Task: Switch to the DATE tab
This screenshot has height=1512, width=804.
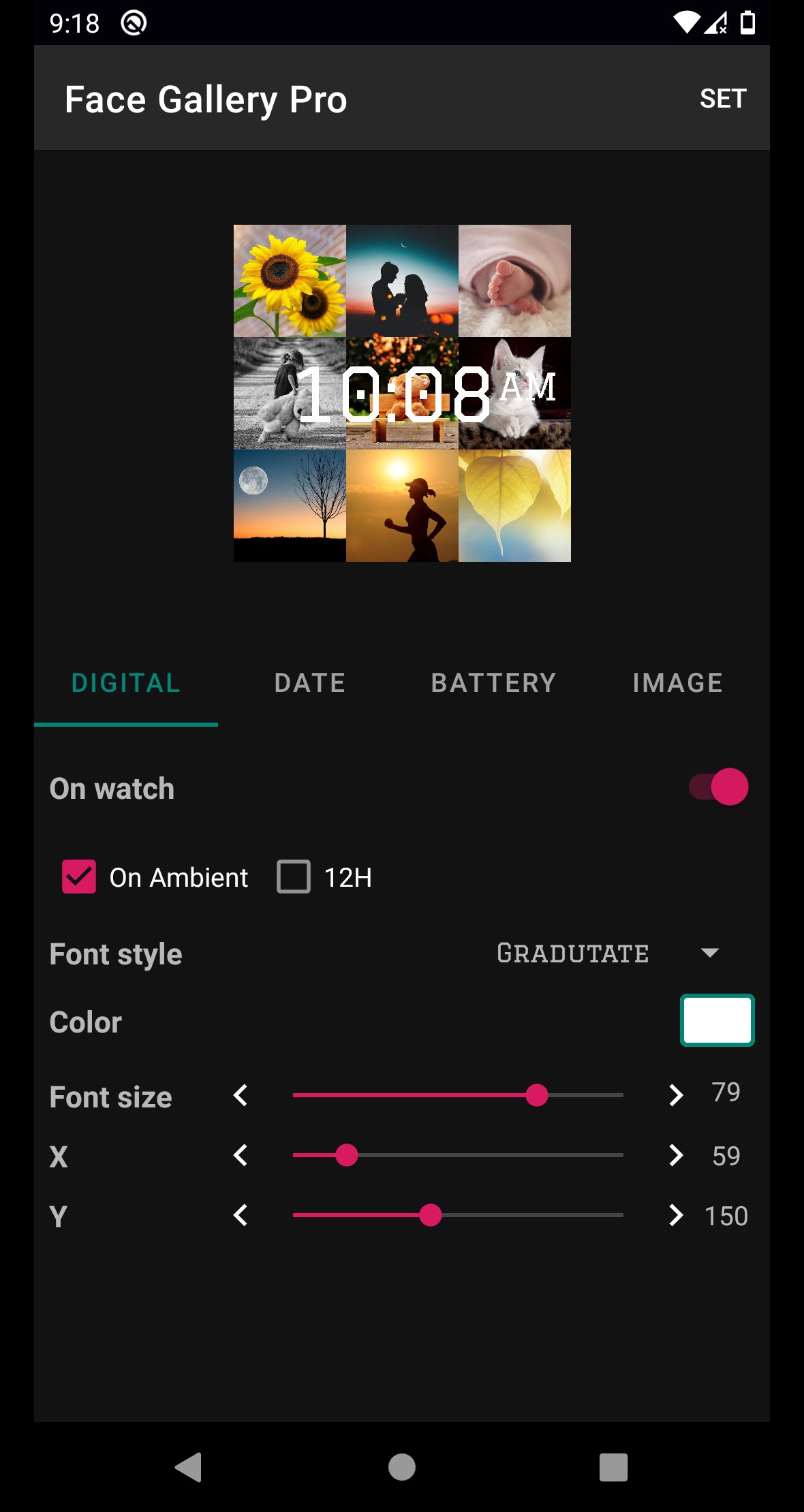Action: (x=309, y=683)
